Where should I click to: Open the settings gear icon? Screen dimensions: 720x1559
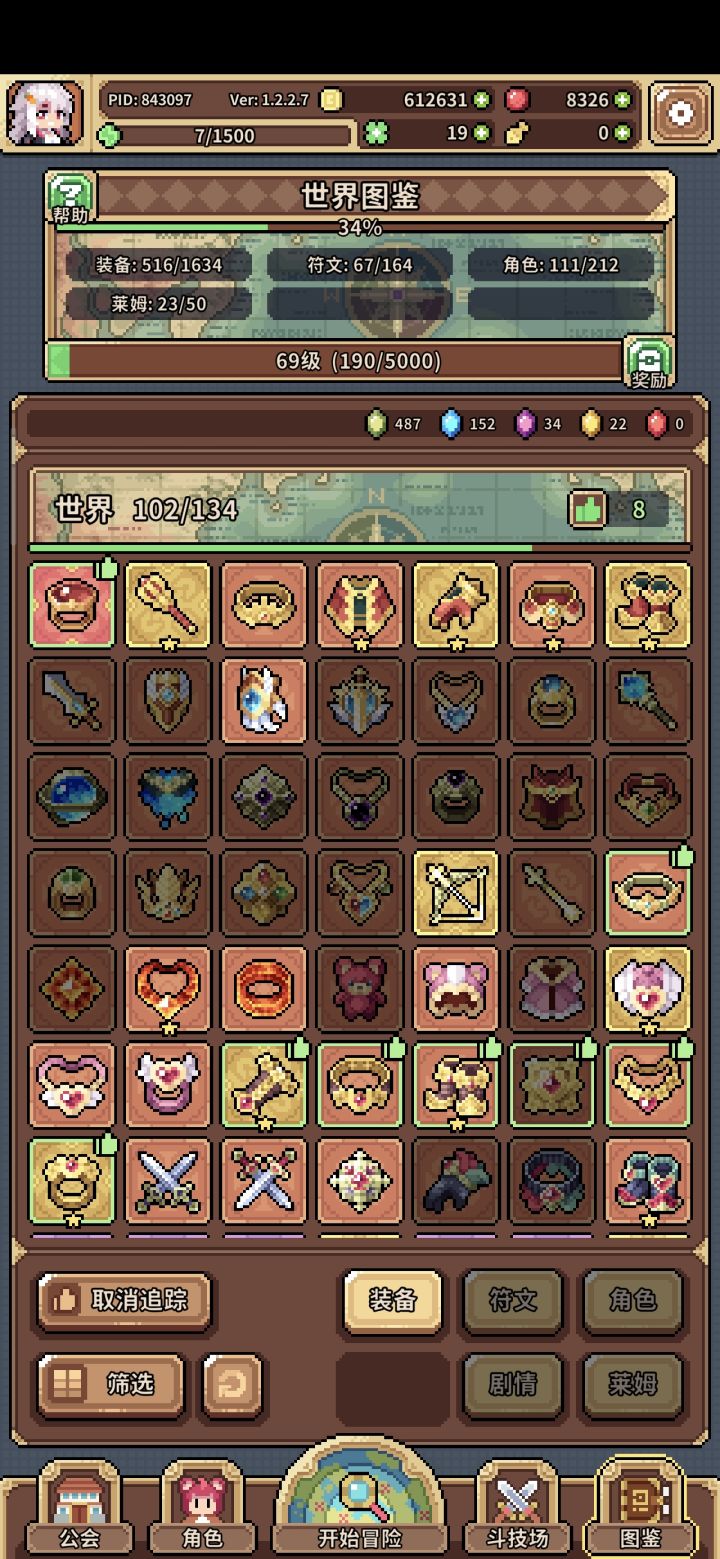point(680,114)
